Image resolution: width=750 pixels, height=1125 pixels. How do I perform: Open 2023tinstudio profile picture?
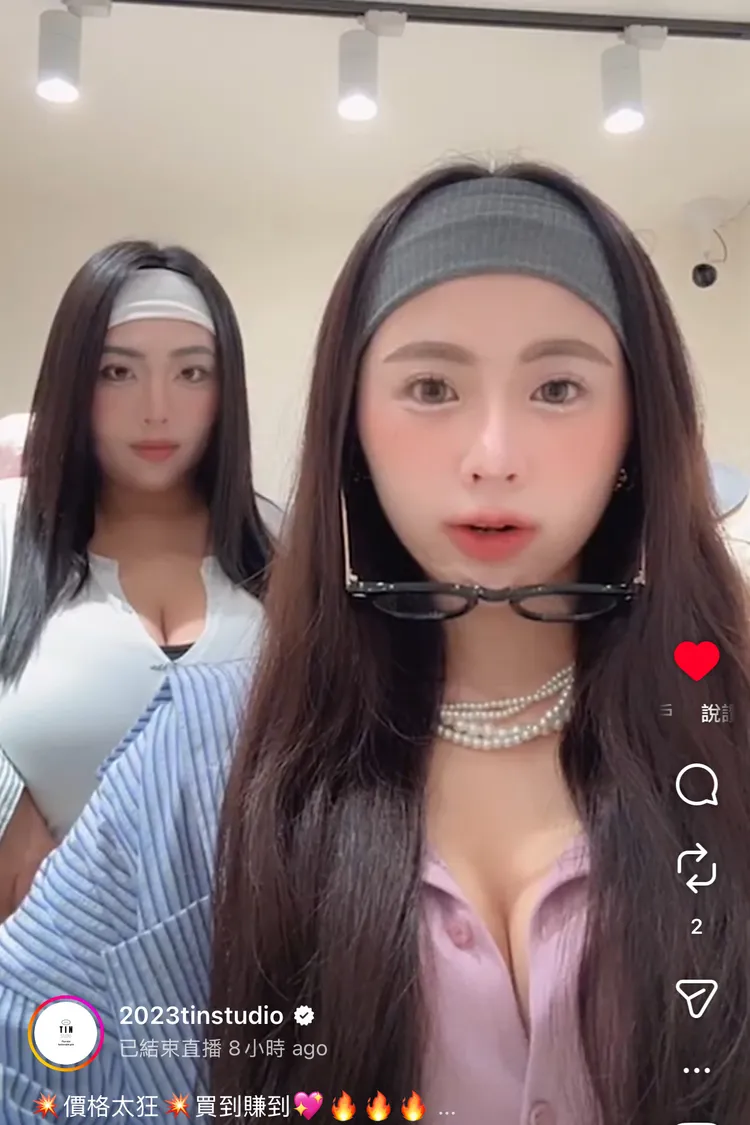(66, 1033)
